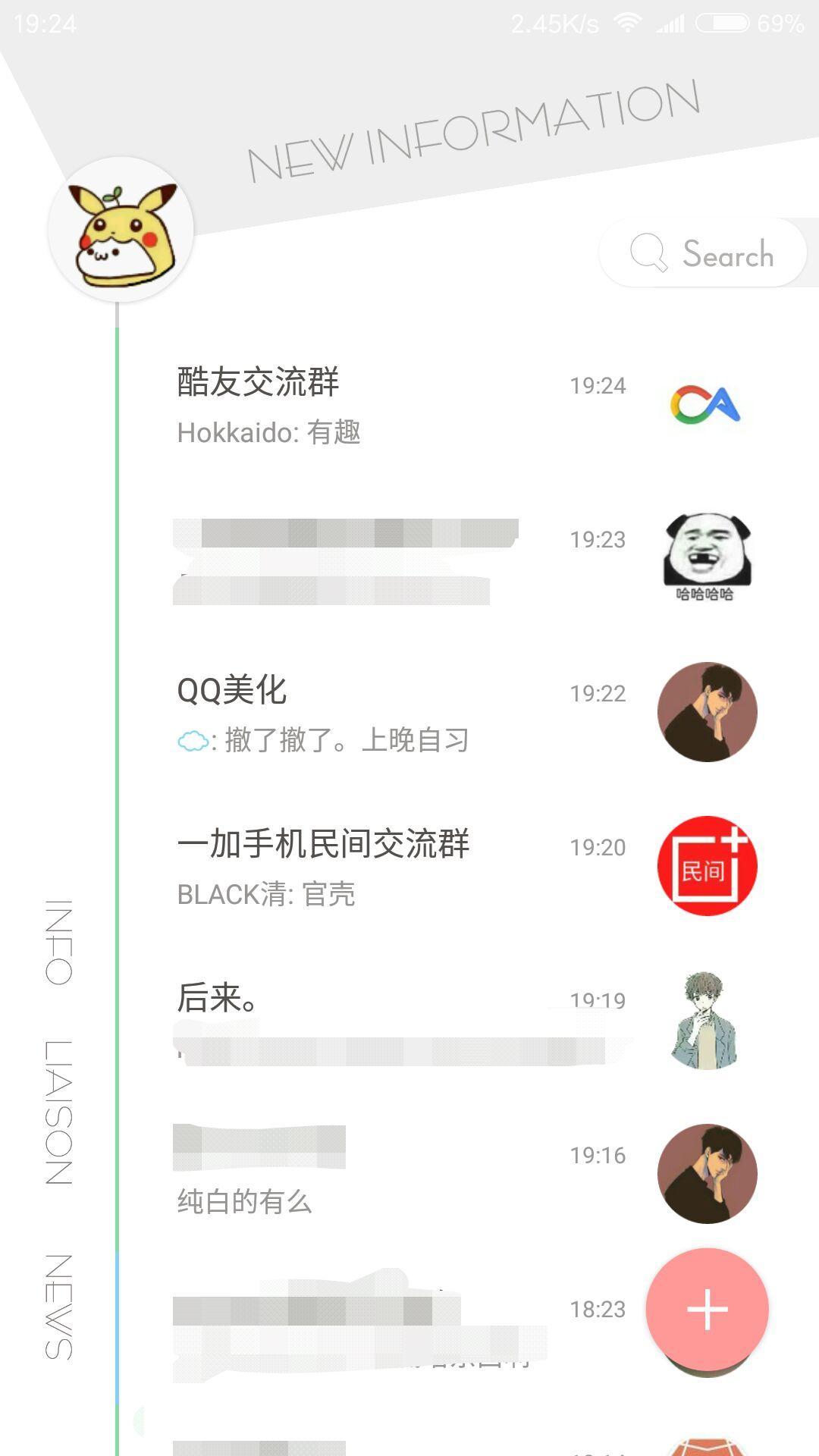
Task: Switch to the INFO tab
Action: (59, 943)
